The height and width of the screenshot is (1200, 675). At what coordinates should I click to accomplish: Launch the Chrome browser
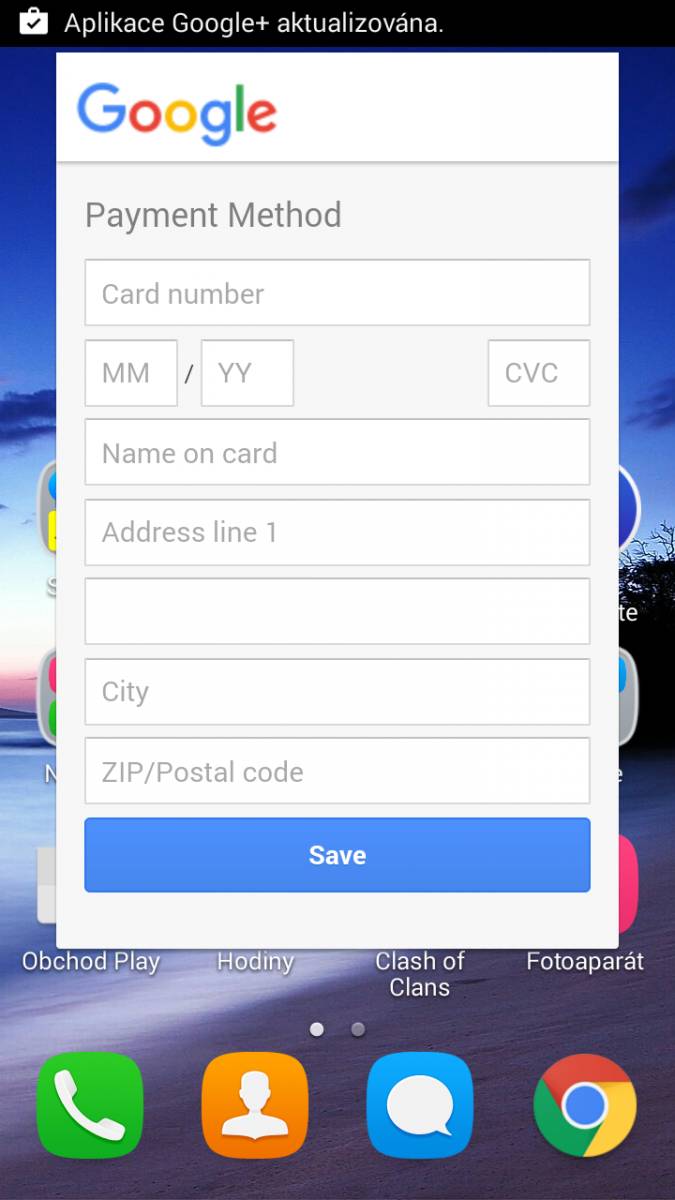[x=585, y=1105]
